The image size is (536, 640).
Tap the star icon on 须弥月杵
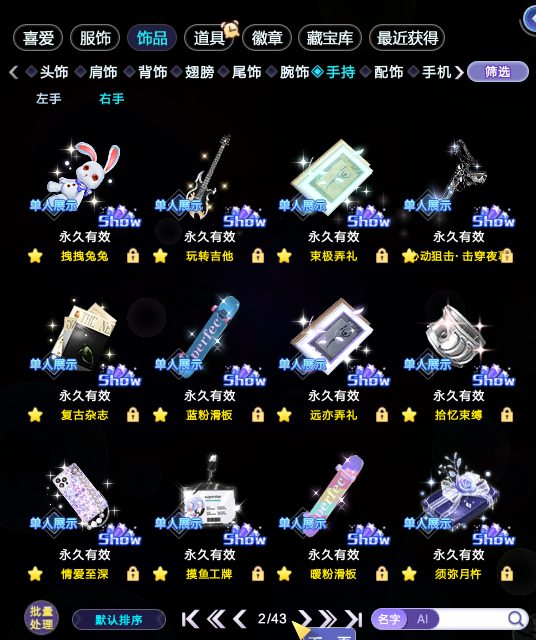coord(409,574)
